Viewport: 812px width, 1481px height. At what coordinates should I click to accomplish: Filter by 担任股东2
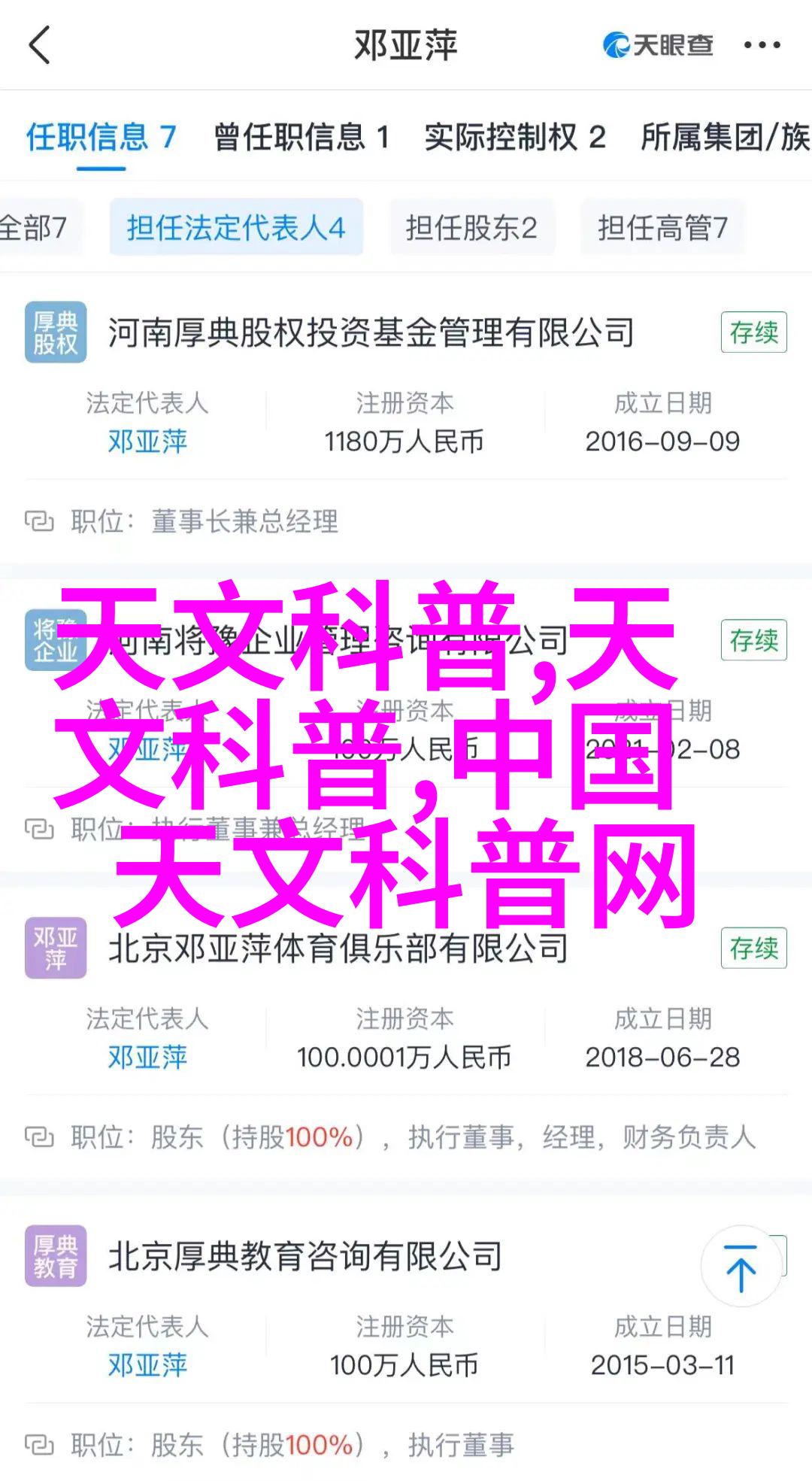[471, 227]
